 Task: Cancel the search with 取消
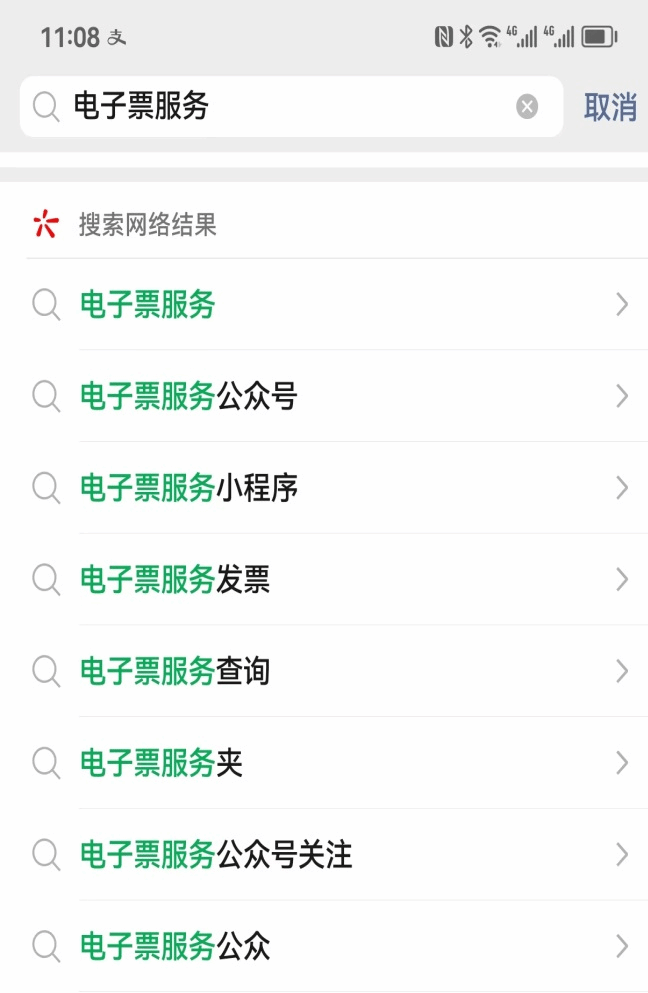[610, 106]
